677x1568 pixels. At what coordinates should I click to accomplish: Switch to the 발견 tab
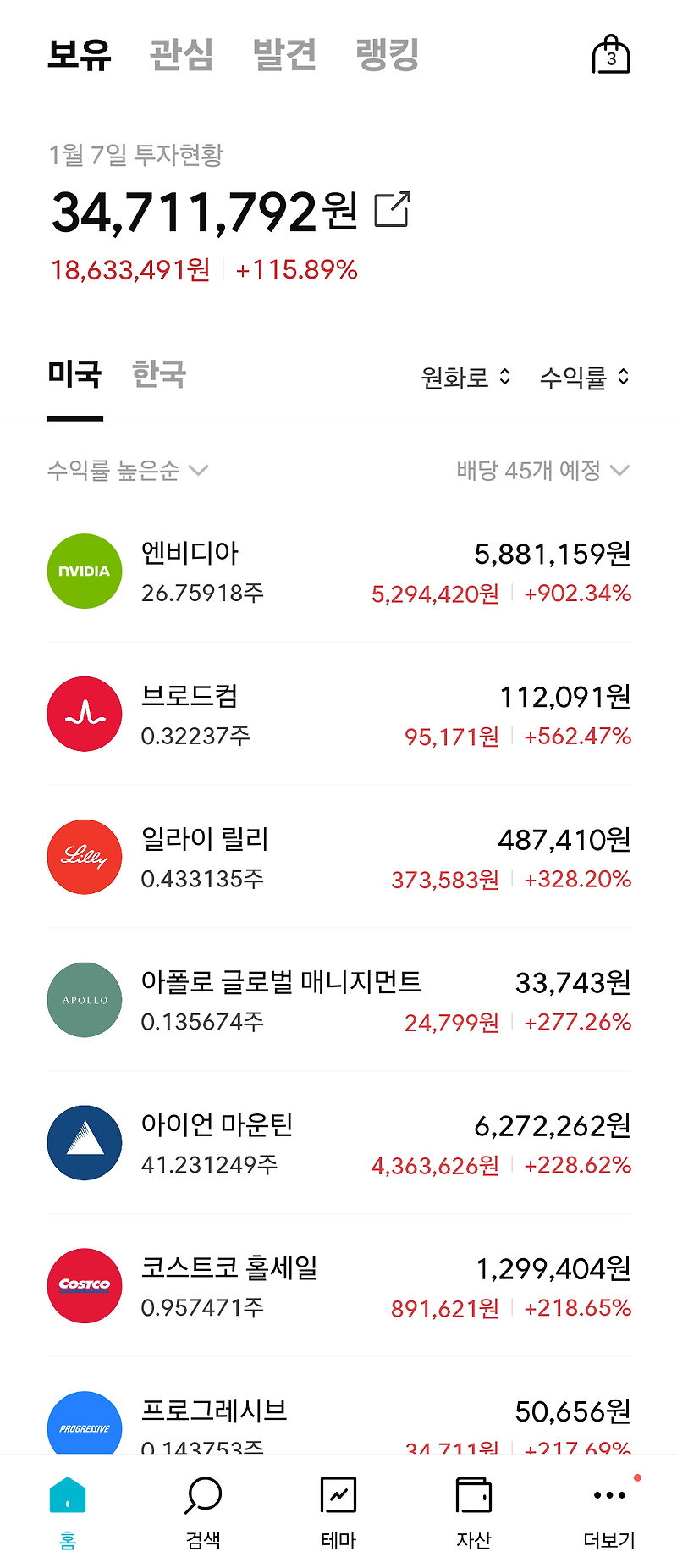pos(284,55)
